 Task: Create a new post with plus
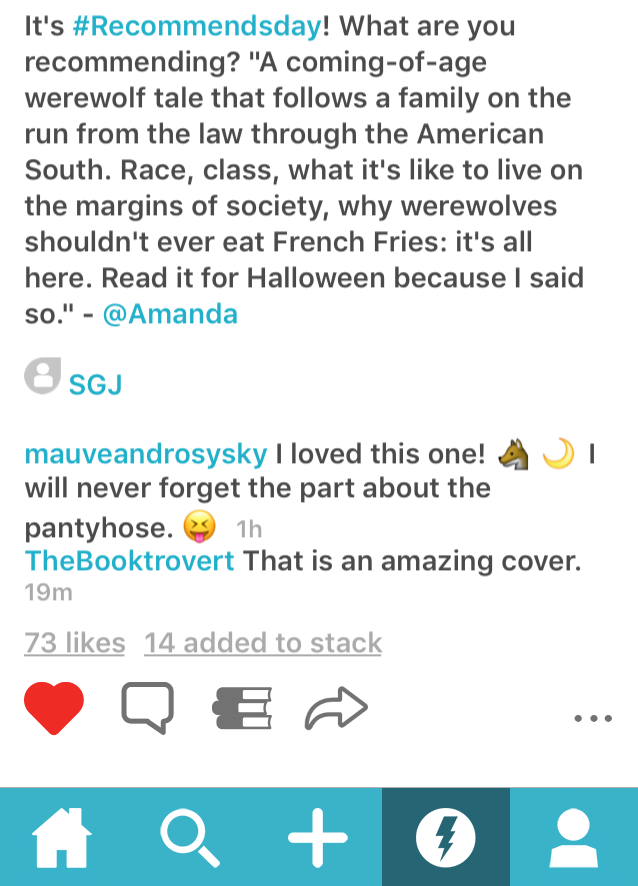pyautogui.click(x=318, y=837)
